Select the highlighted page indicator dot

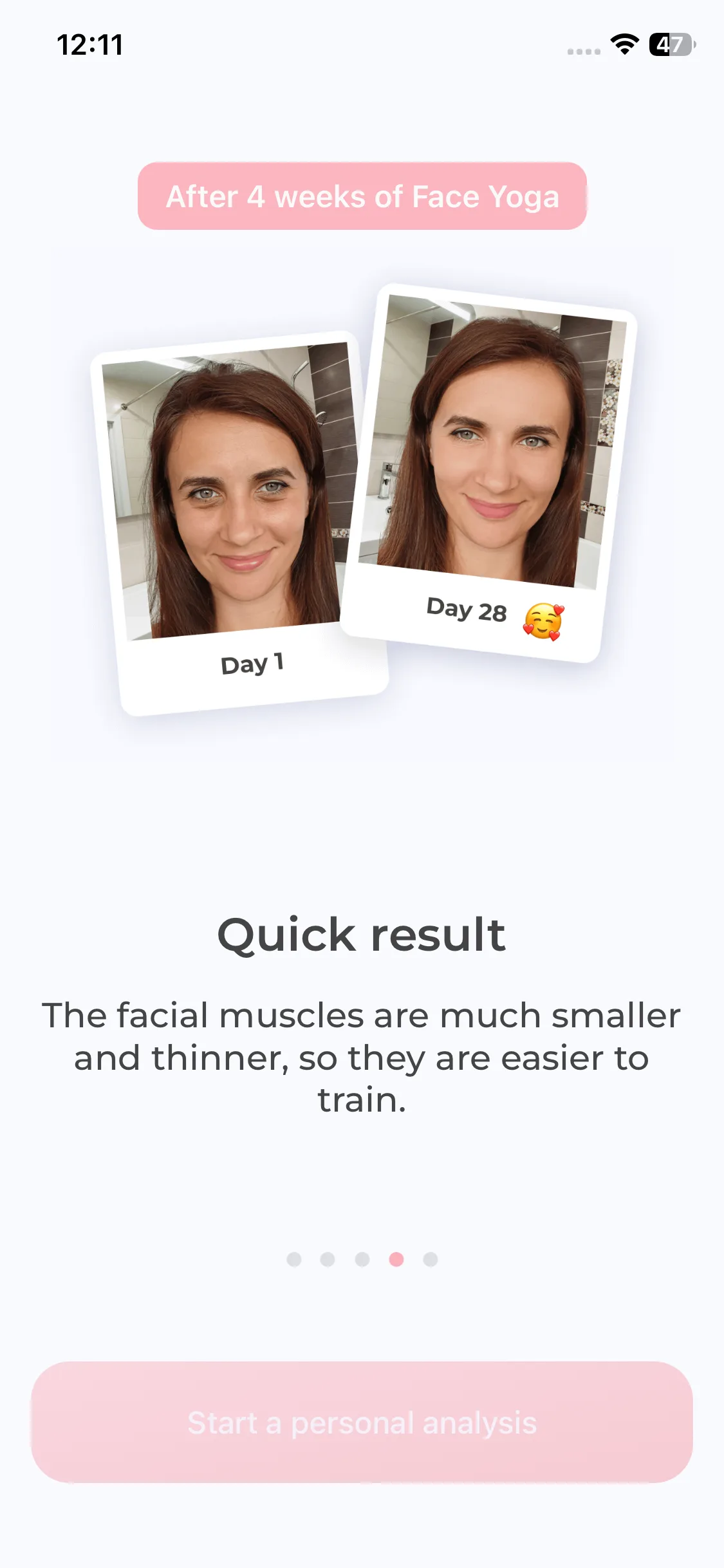pyautogui.click(x=396, y=1259)
